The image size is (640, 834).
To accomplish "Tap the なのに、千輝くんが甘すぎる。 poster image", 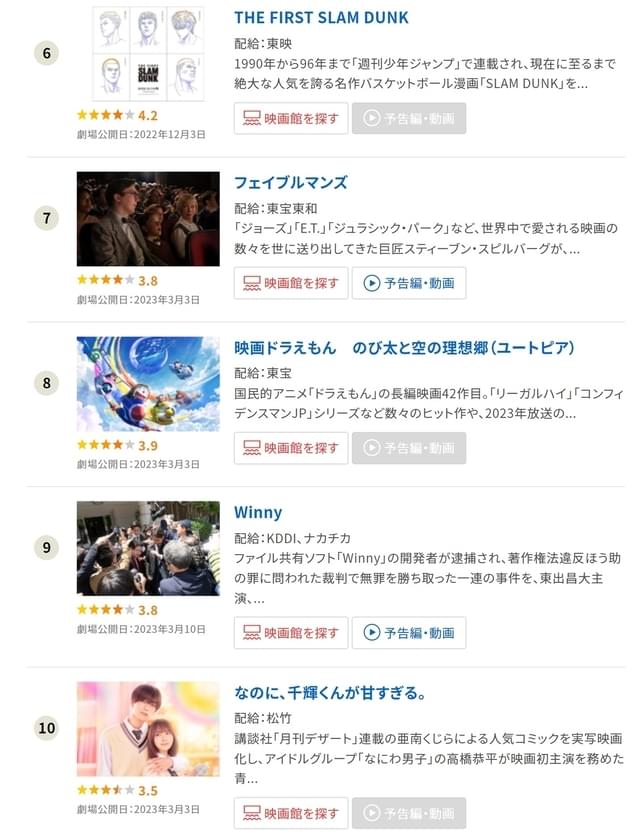I will click(x=148, y=728).
